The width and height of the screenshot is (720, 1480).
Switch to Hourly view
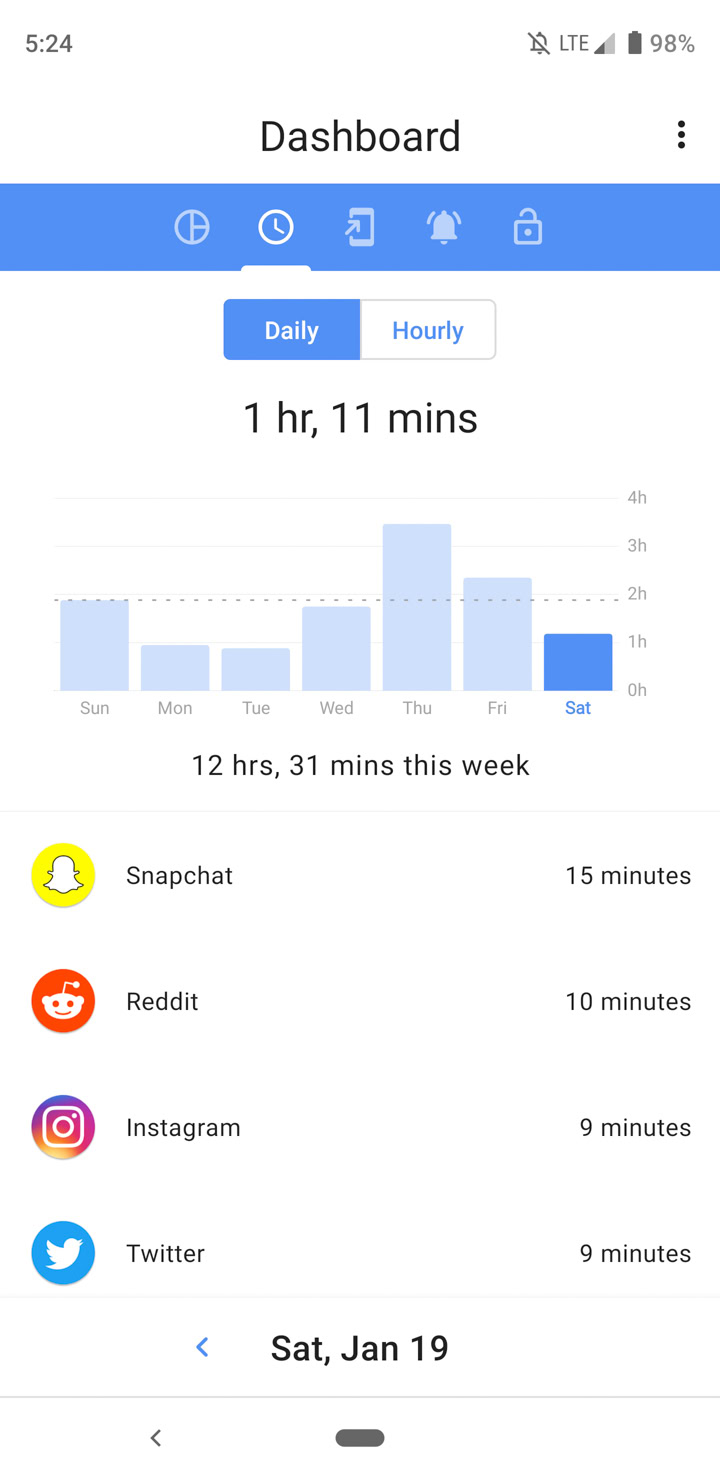(x=427, y=330)
